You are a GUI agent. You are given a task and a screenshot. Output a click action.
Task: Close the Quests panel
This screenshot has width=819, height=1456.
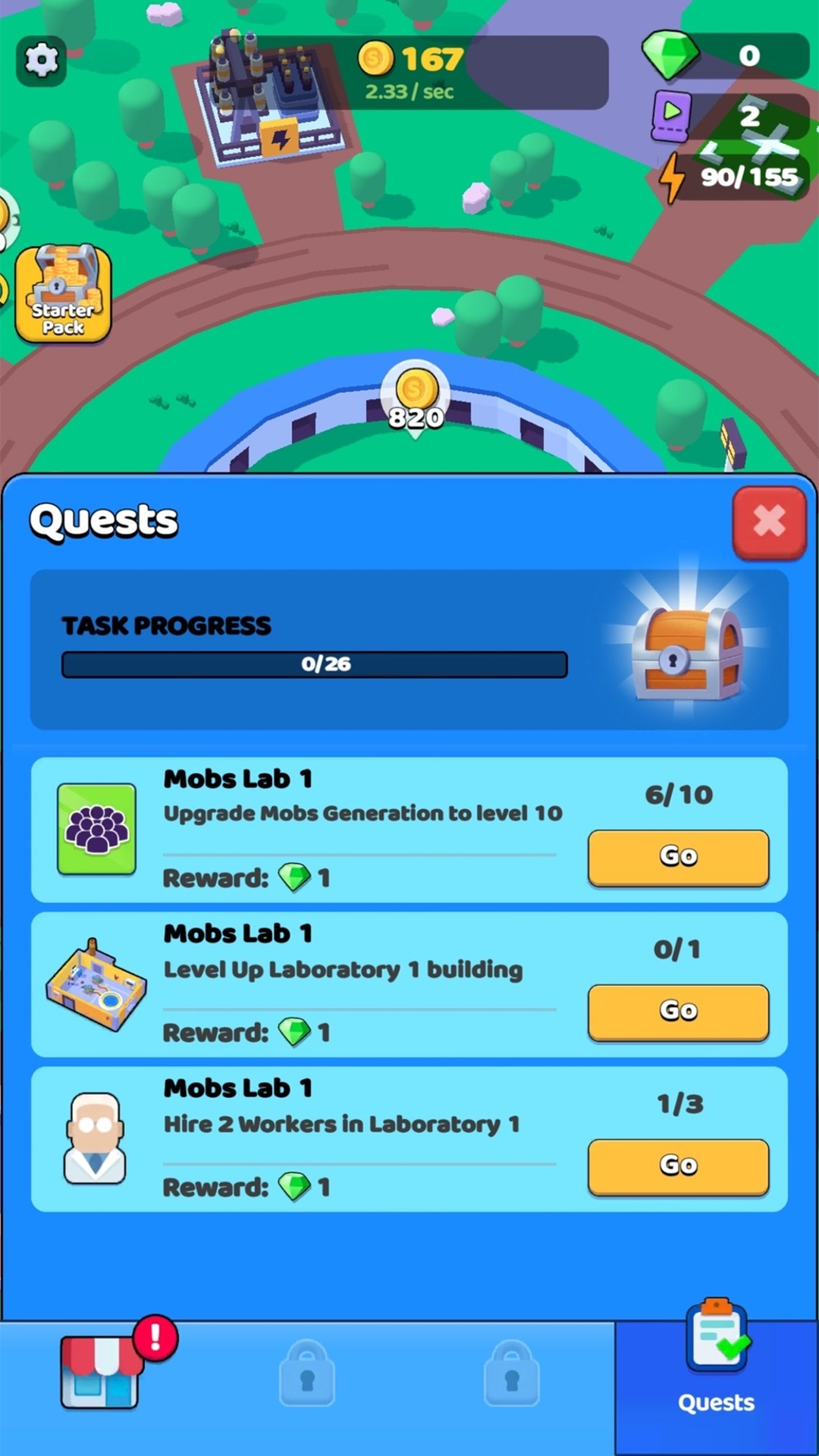[769, 522]
